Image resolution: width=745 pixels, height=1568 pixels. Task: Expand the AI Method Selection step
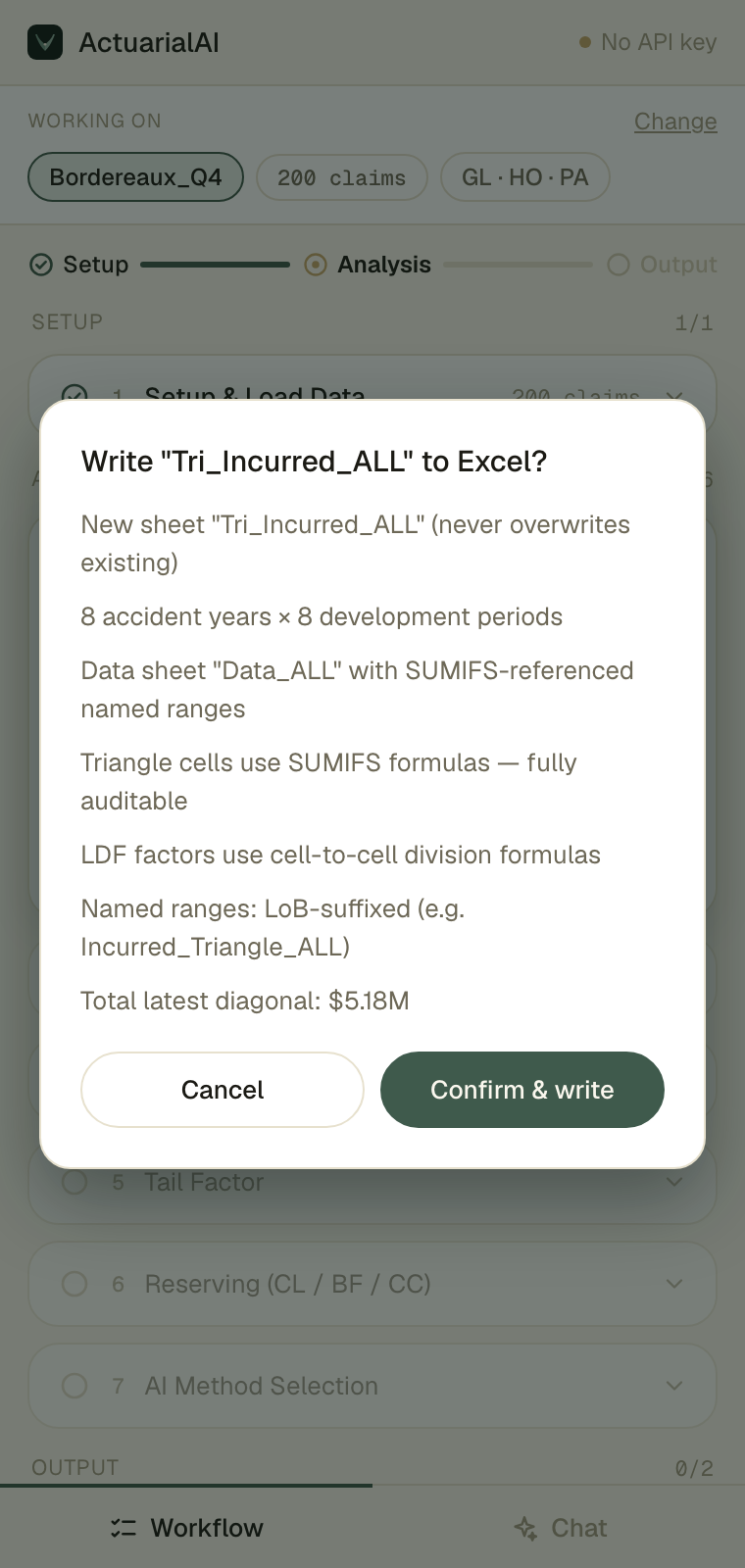(x=372, y=1386)
